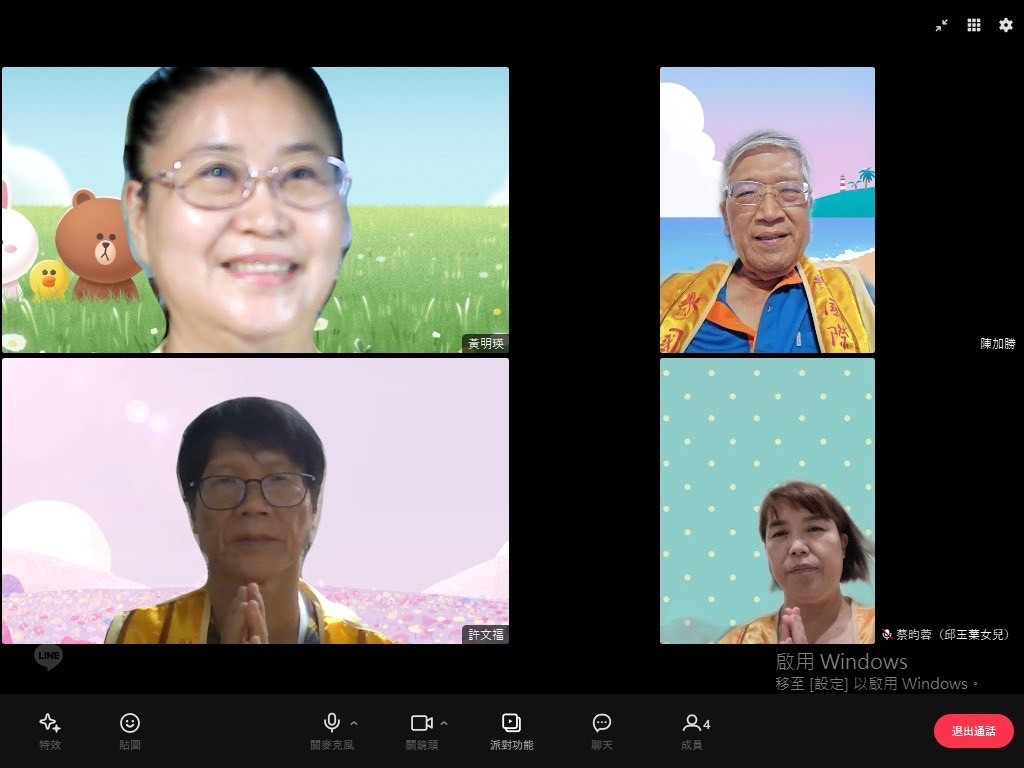Select 陳加勝 video tile

pyautogui.click(x=767, y=210)
